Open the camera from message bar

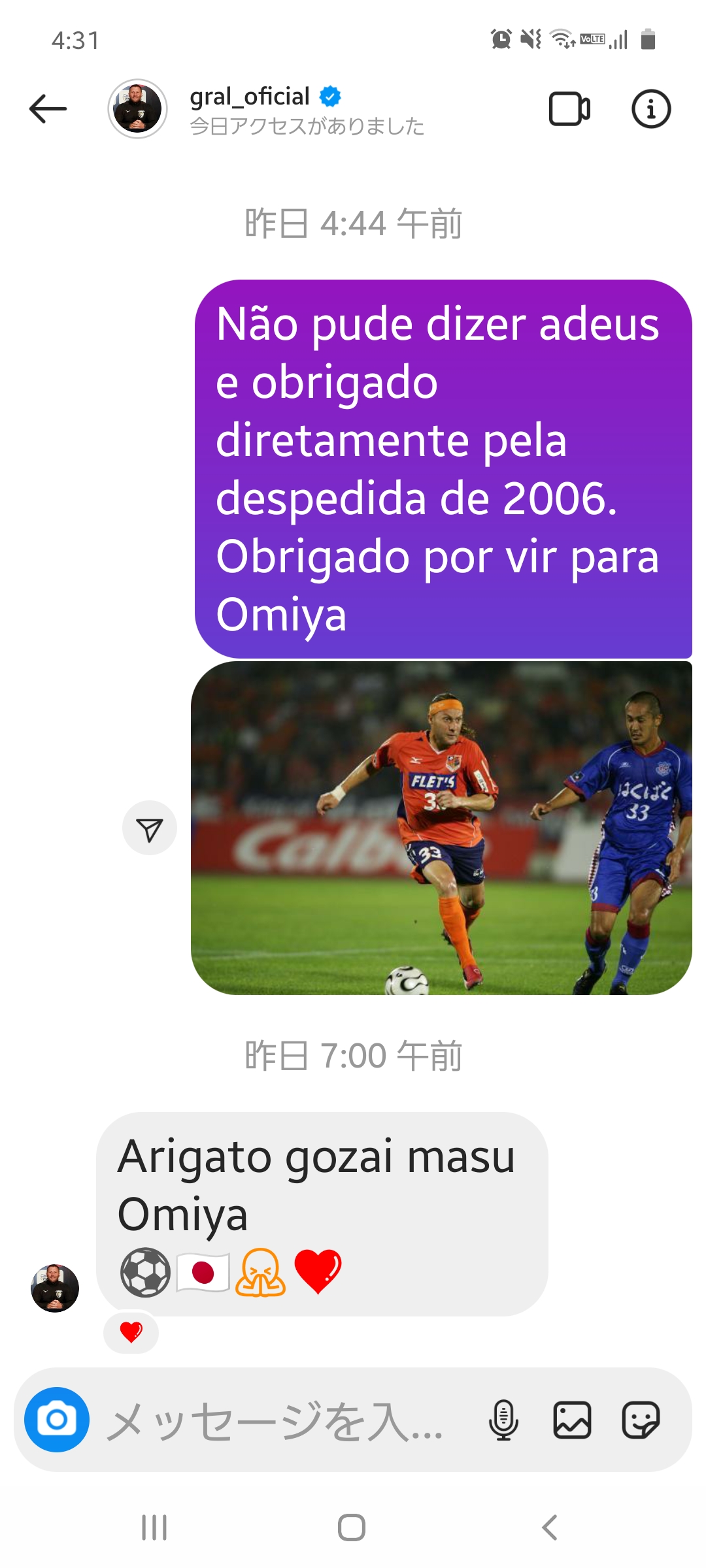click(57, 1419)
